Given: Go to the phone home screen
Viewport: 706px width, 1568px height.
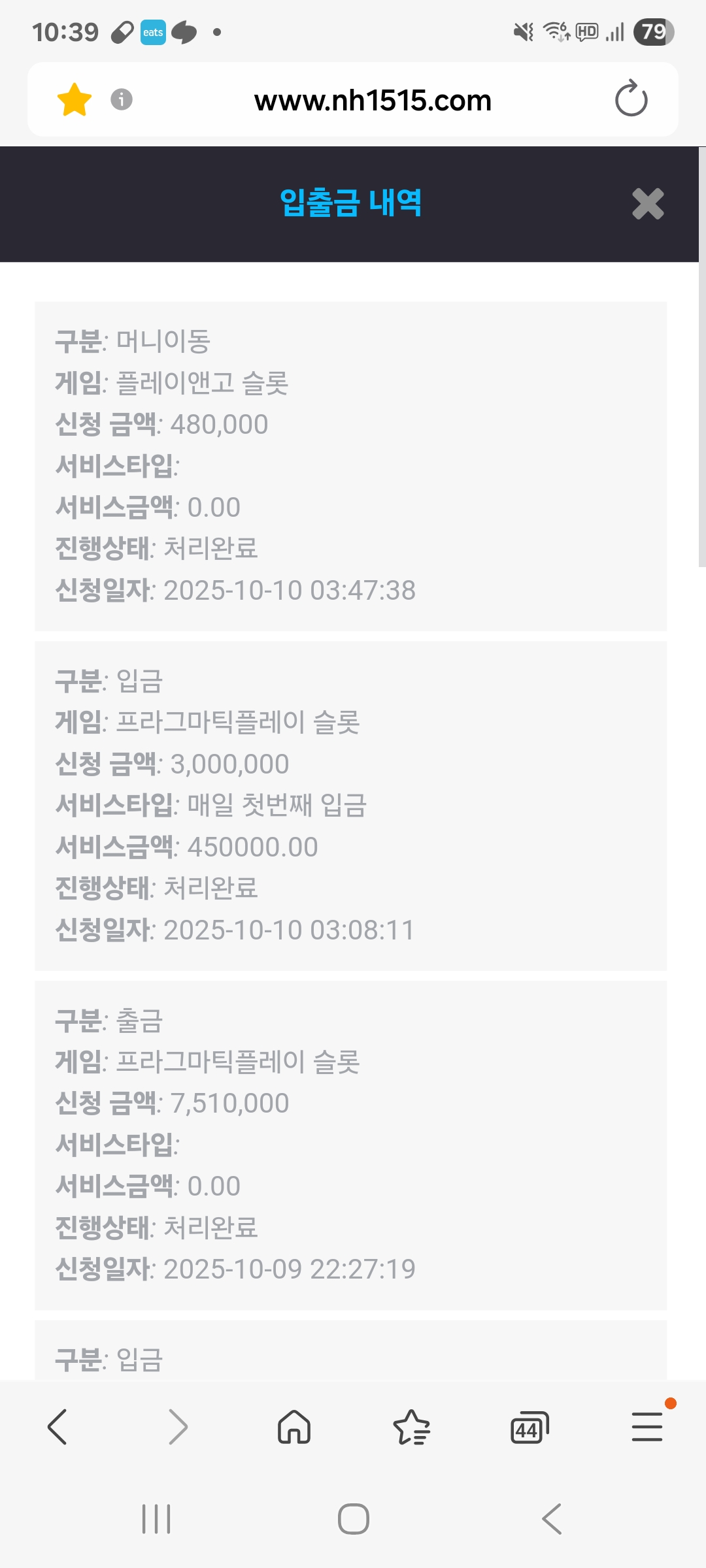Looking at the screenshot, I should pyautogui.click(x=353, y=1519).
